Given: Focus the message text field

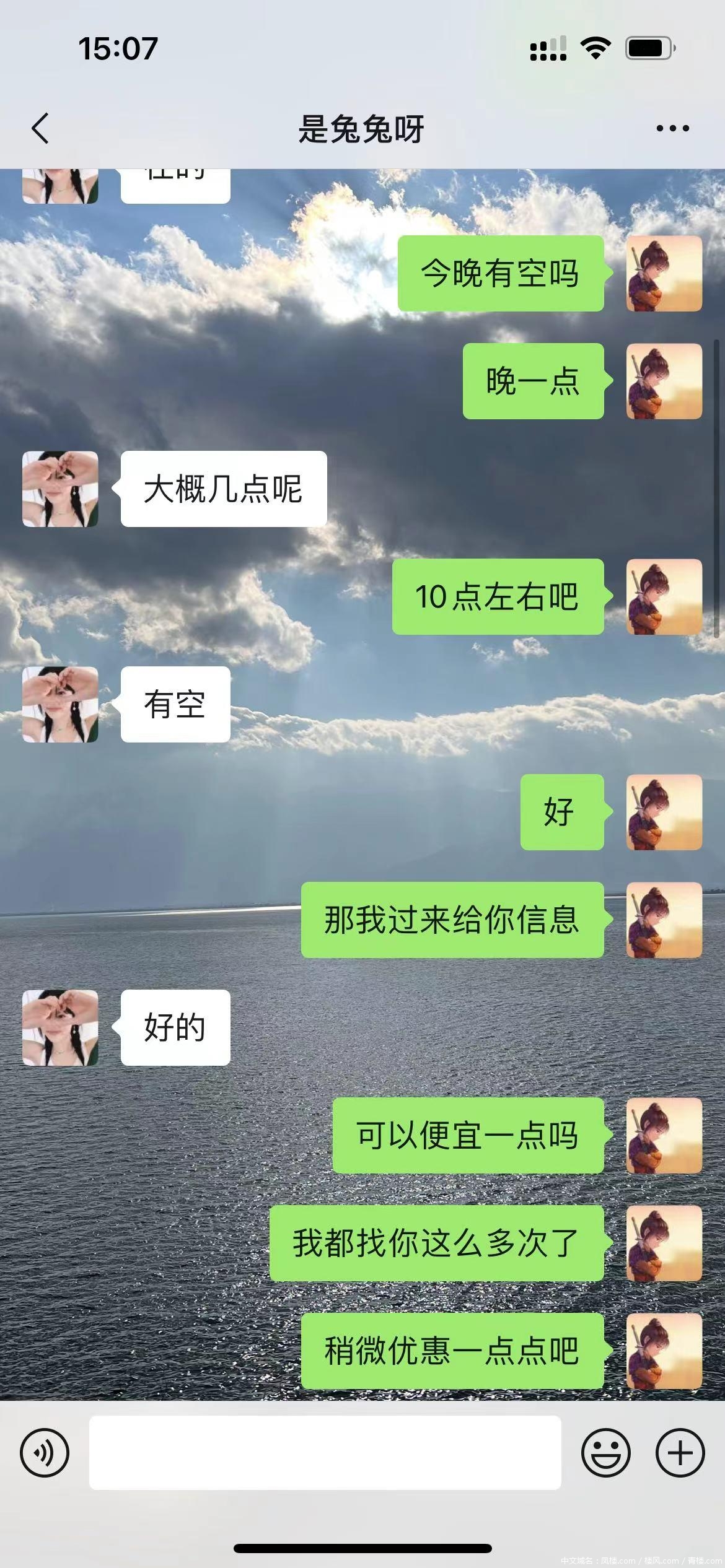Looking at the screenshot, I should click(x=325, y=1453).
